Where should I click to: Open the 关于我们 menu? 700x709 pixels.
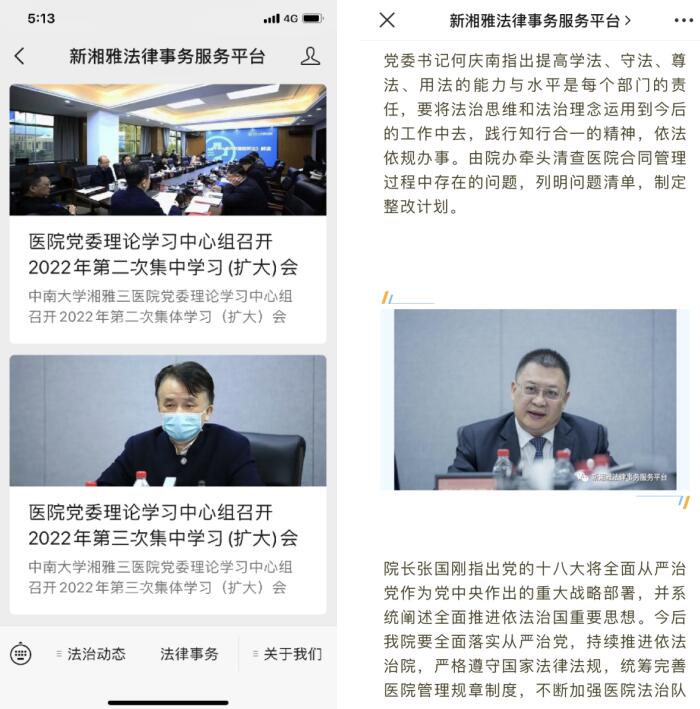288,654
